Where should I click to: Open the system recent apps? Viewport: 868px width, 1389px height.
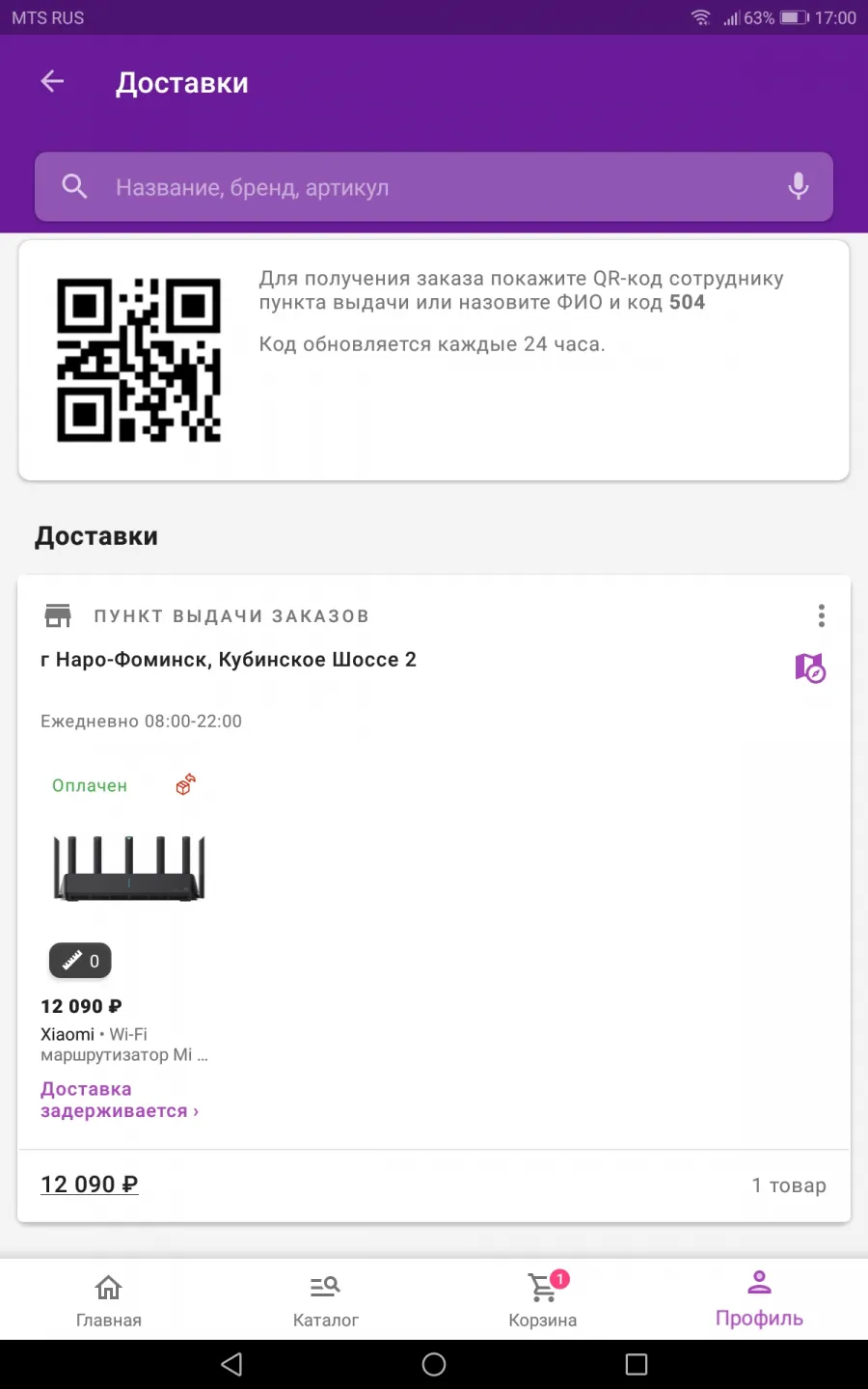point(637,1364)
